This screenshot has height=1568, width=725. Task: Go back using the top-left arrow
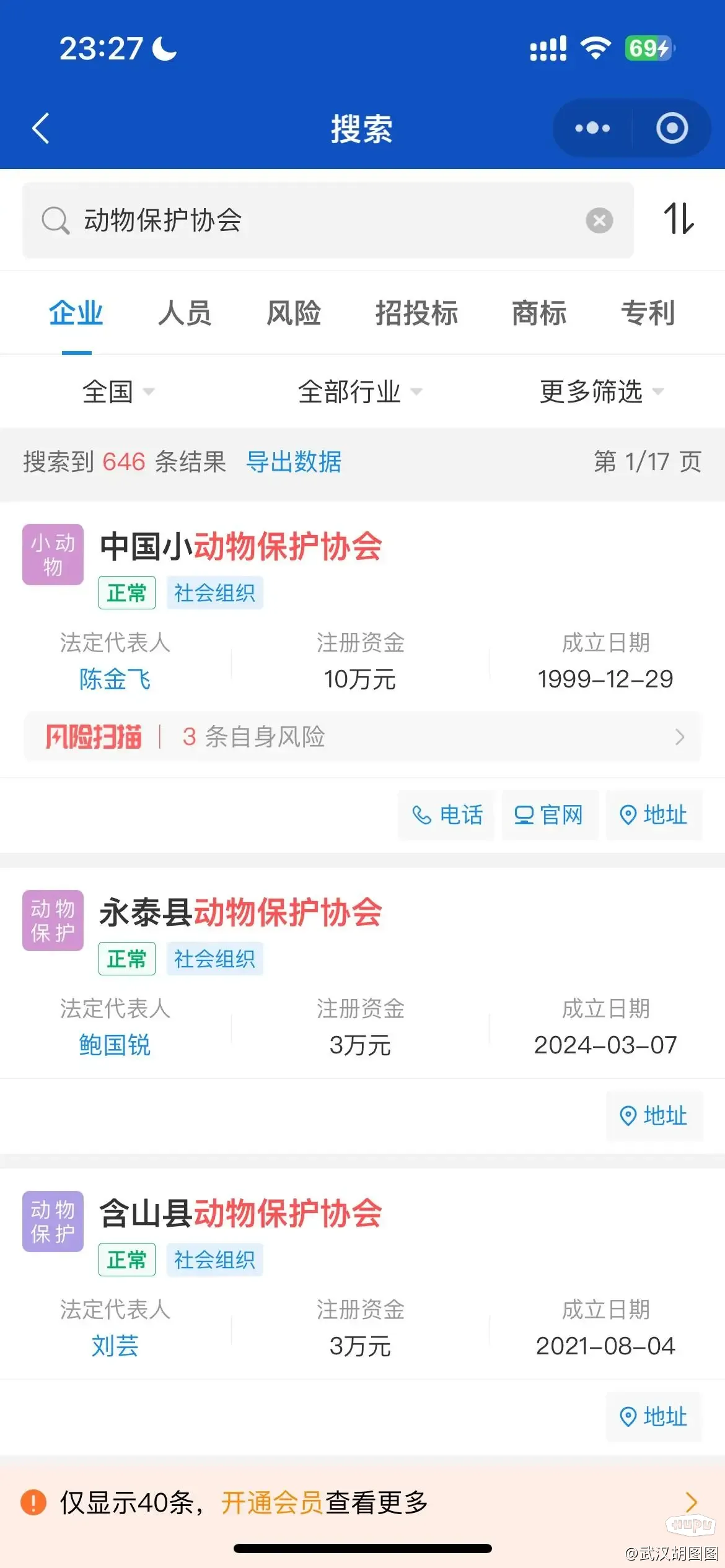(x=41, y=129)
